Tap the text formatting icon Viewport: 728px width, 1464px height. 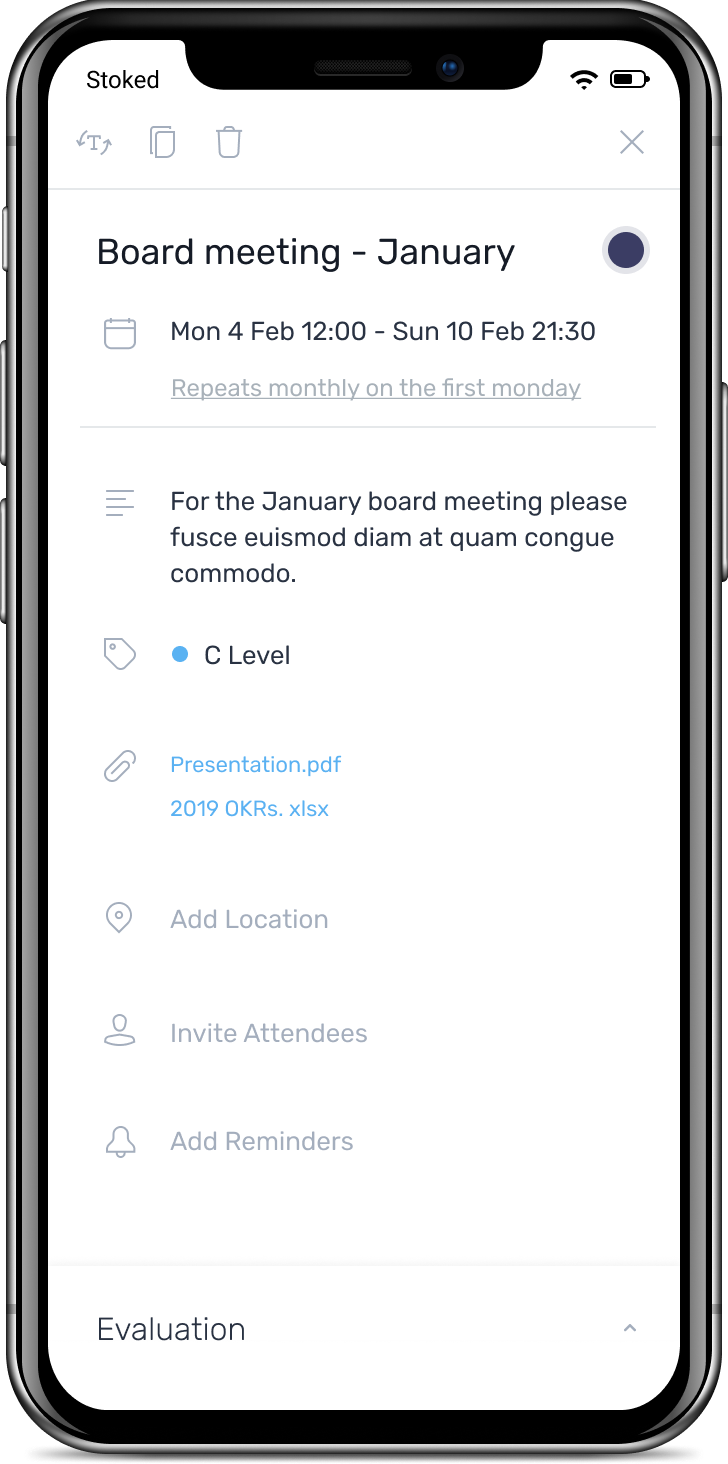95,143
